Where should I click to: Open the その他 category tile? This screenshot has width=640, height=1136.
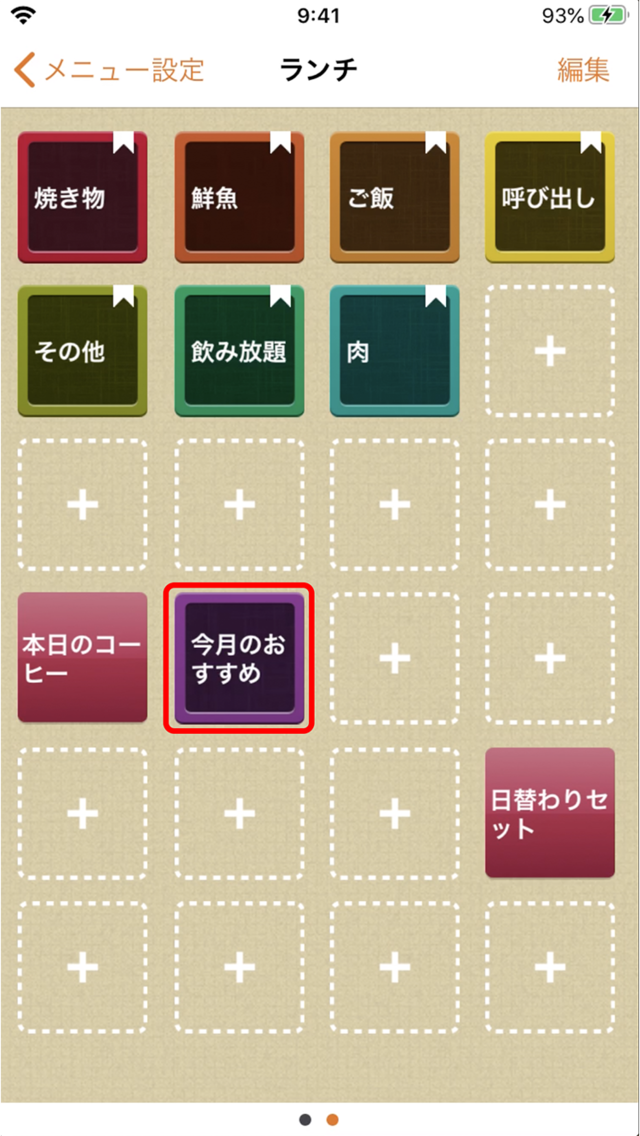83,351
